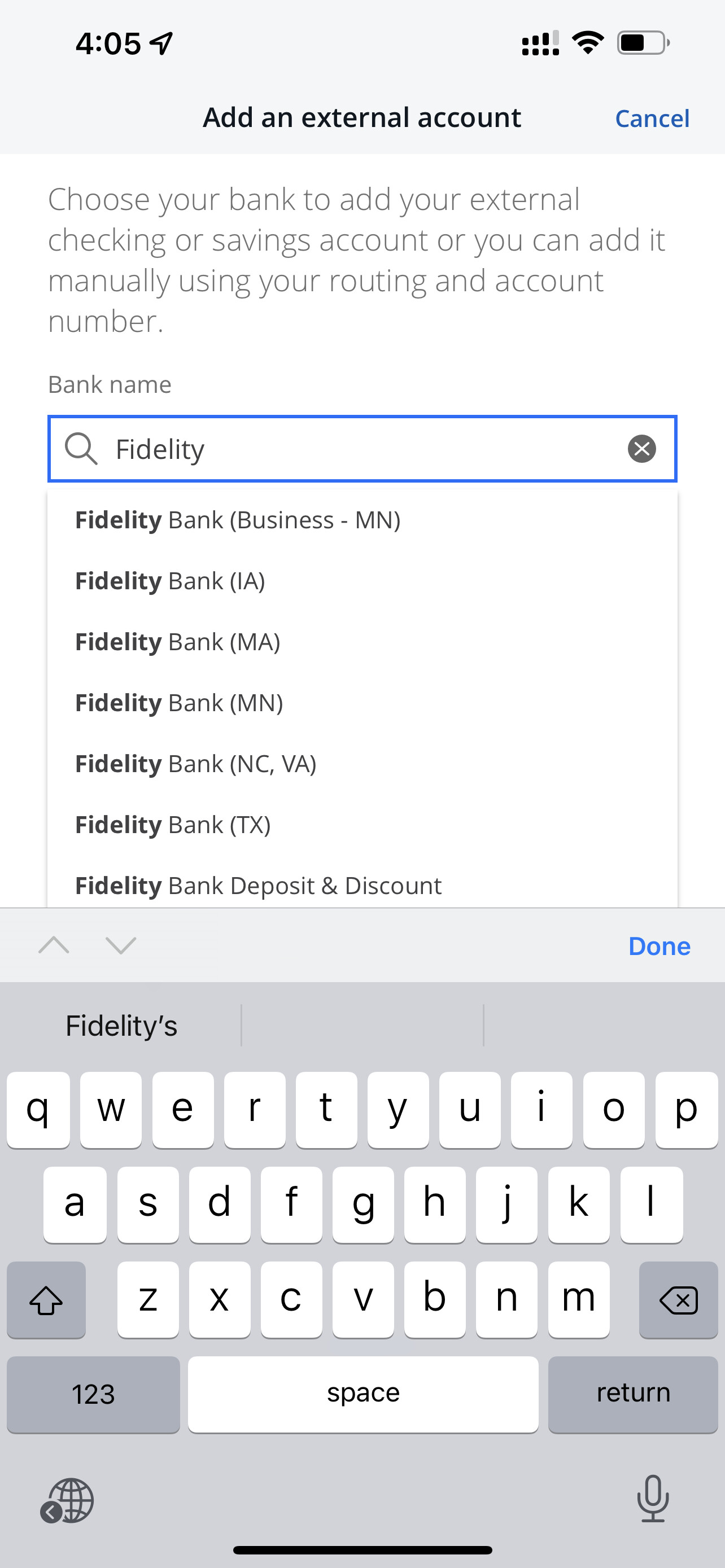Move to next field with down chevron
This screenshot has height=1568, width=725.
click(119, 945)
